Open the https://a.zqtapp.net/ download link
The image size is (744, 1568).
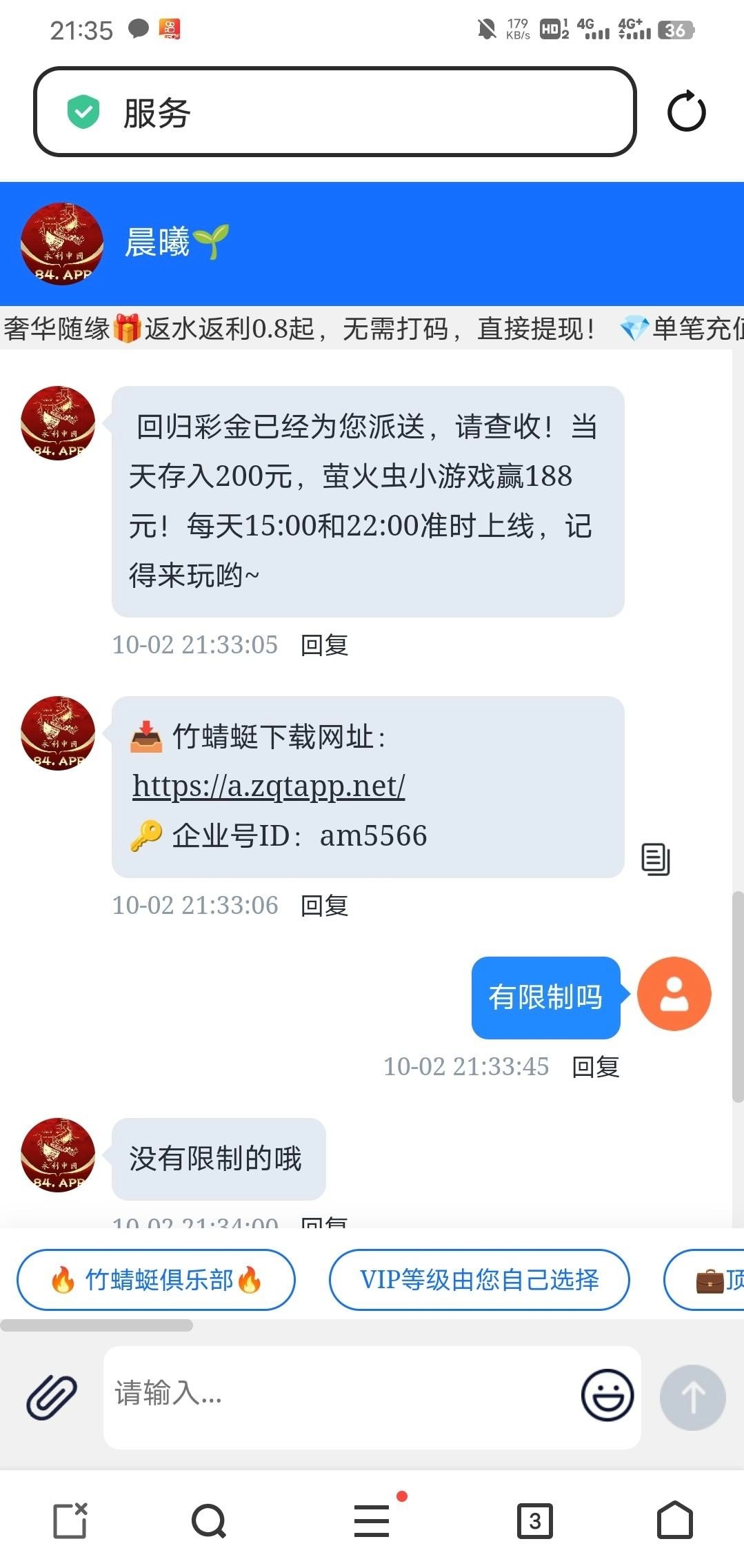tap(268, 786)
